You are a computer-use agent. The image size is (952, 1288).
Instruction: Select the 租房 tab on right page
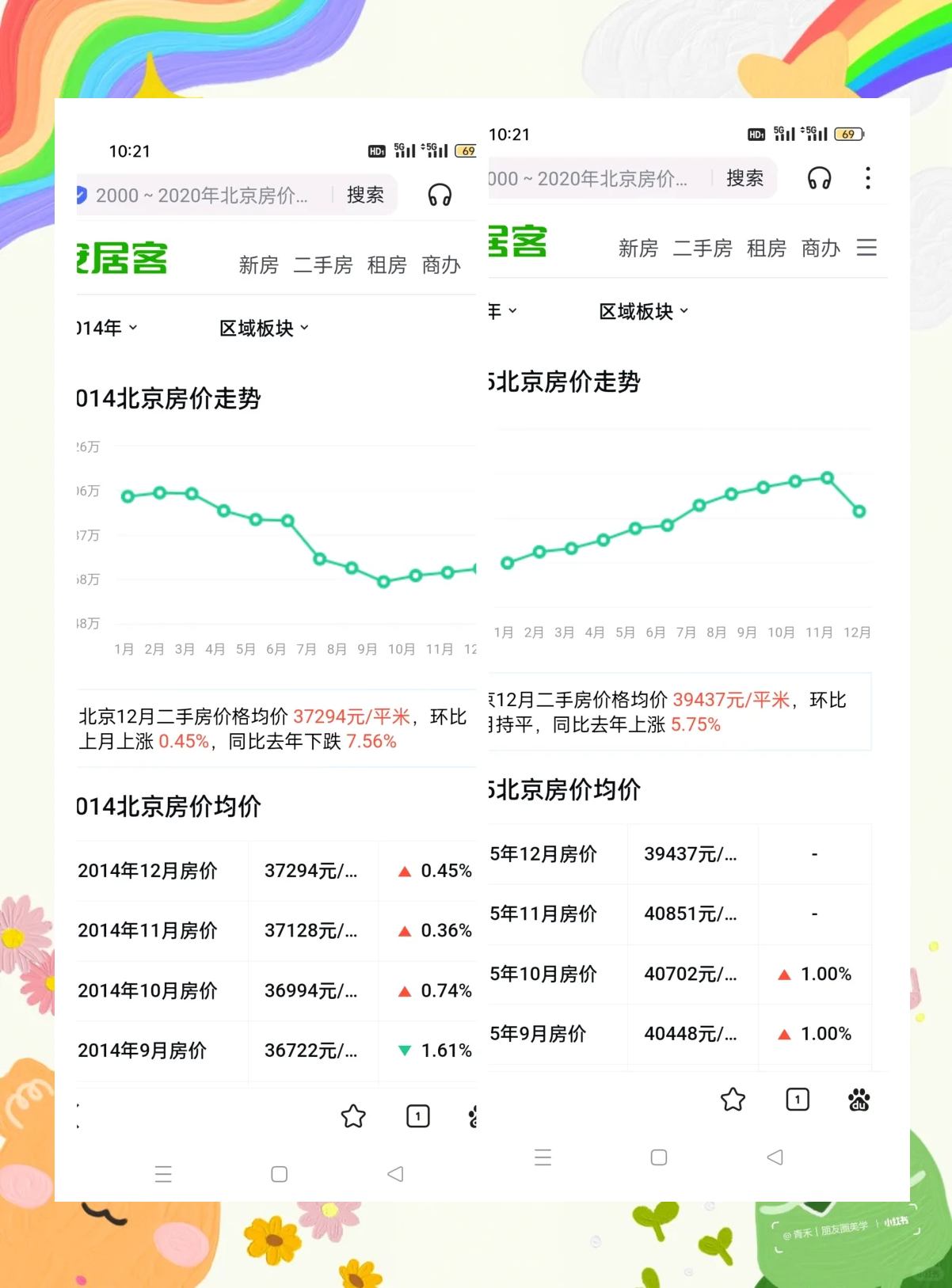[x=765, y=248]
